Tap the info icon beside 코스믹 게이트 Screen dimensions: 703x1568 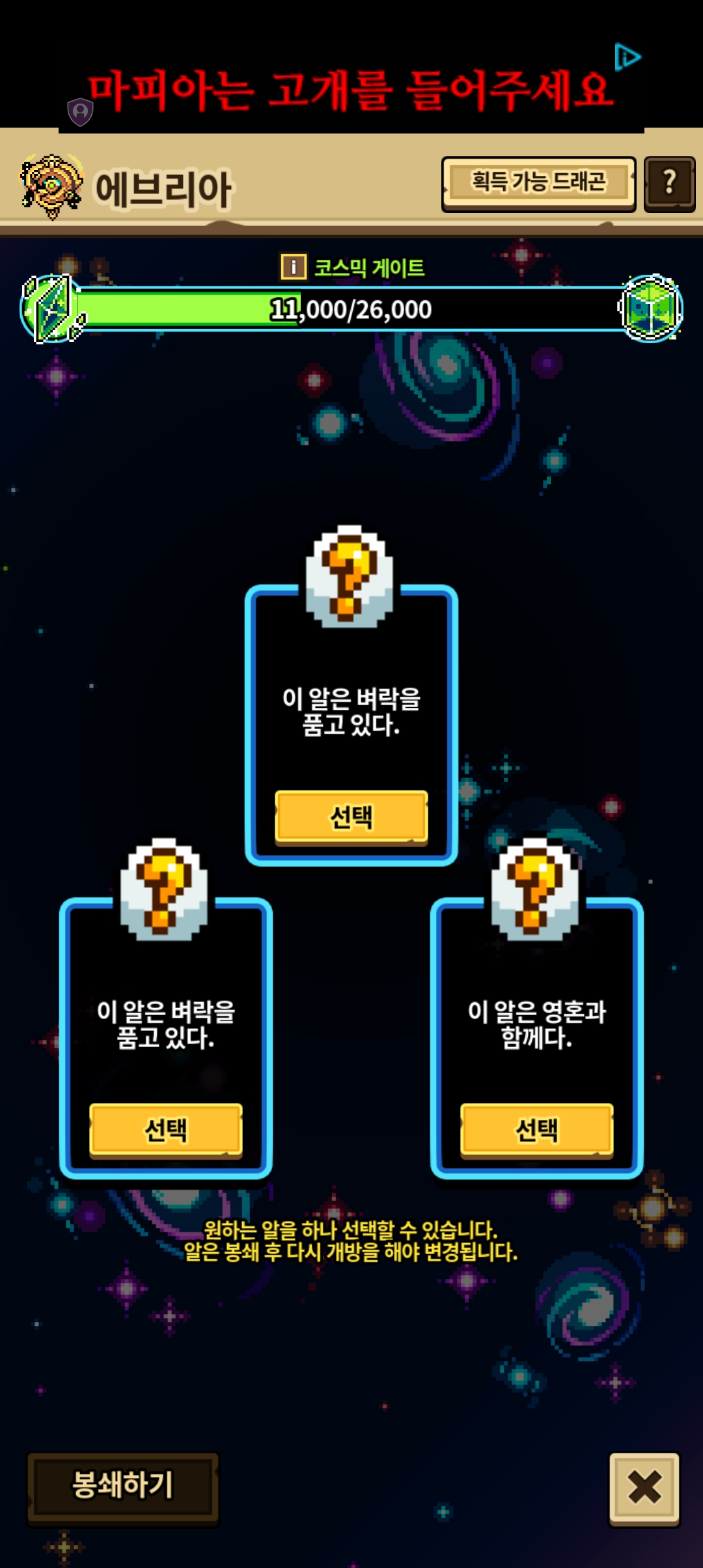coord(294,266)
